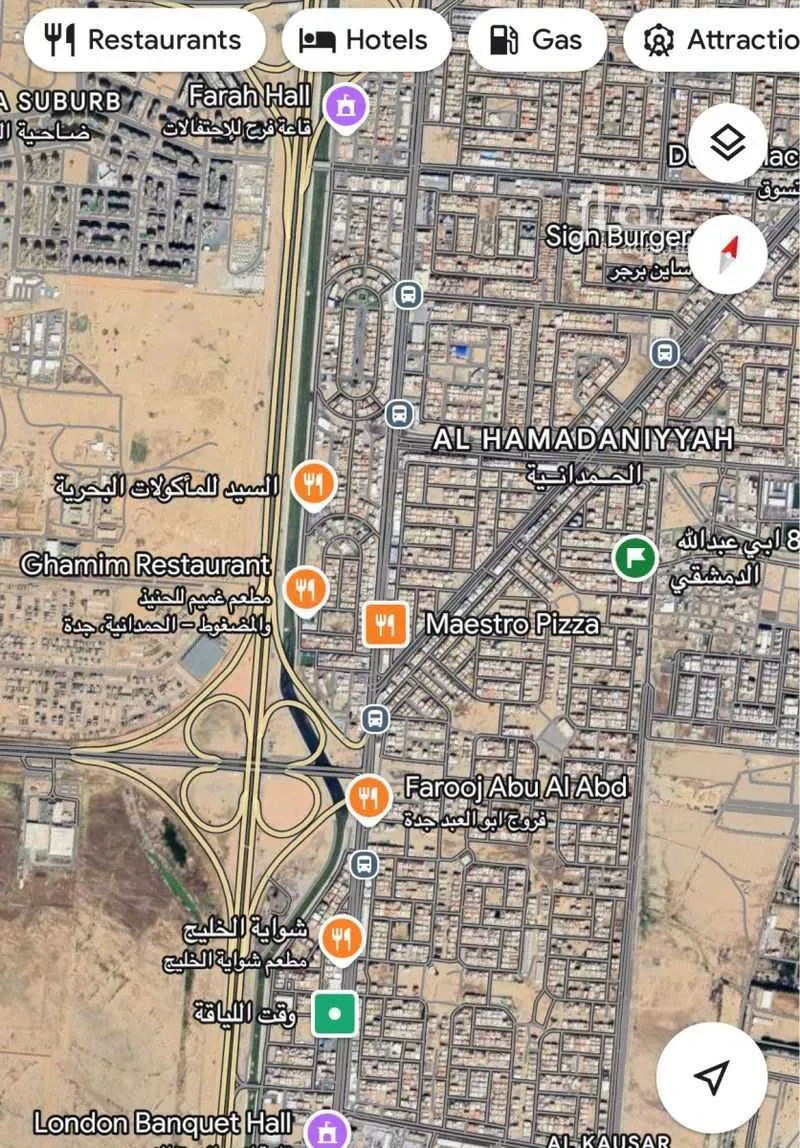Image resolution: width=800 pixels, height=1148 pixels.
Task: Select the وقت اللياقة green marker
Action: 335,1014
